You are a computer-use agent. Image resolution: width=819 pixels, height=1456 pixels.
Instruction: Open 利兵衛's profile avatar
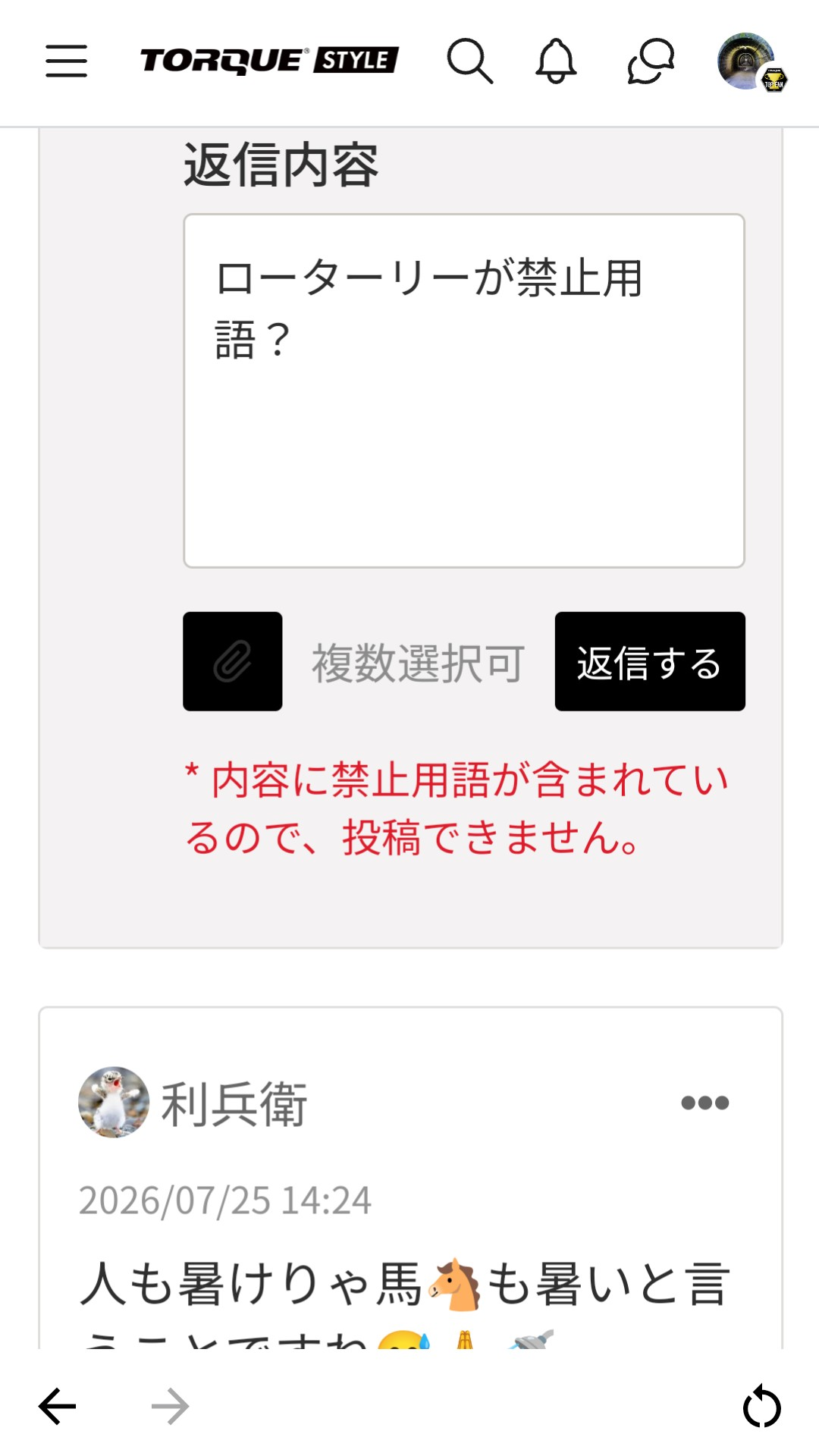click(x=114, y=1102)
